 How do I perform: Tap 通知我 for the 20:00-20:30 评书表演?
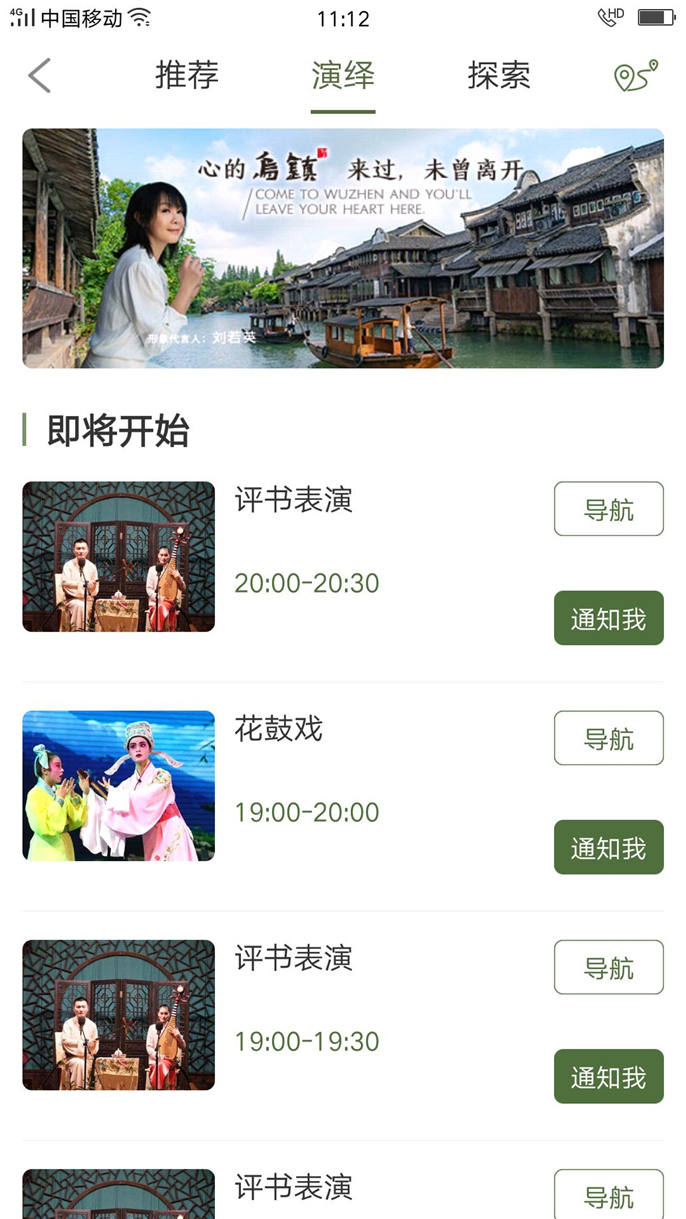[x=608, y=618]
